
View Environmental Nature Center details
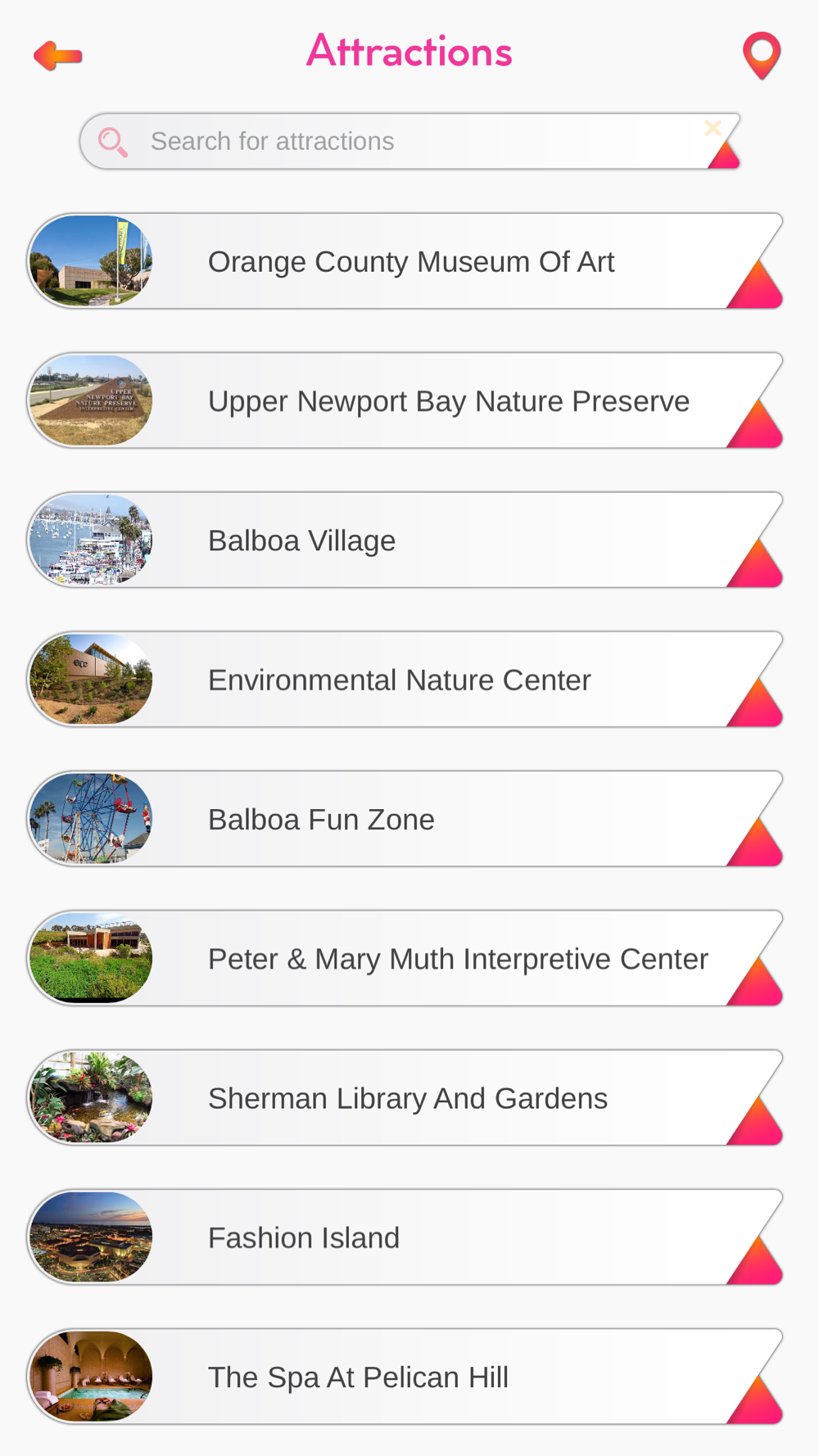pos(405,679)
